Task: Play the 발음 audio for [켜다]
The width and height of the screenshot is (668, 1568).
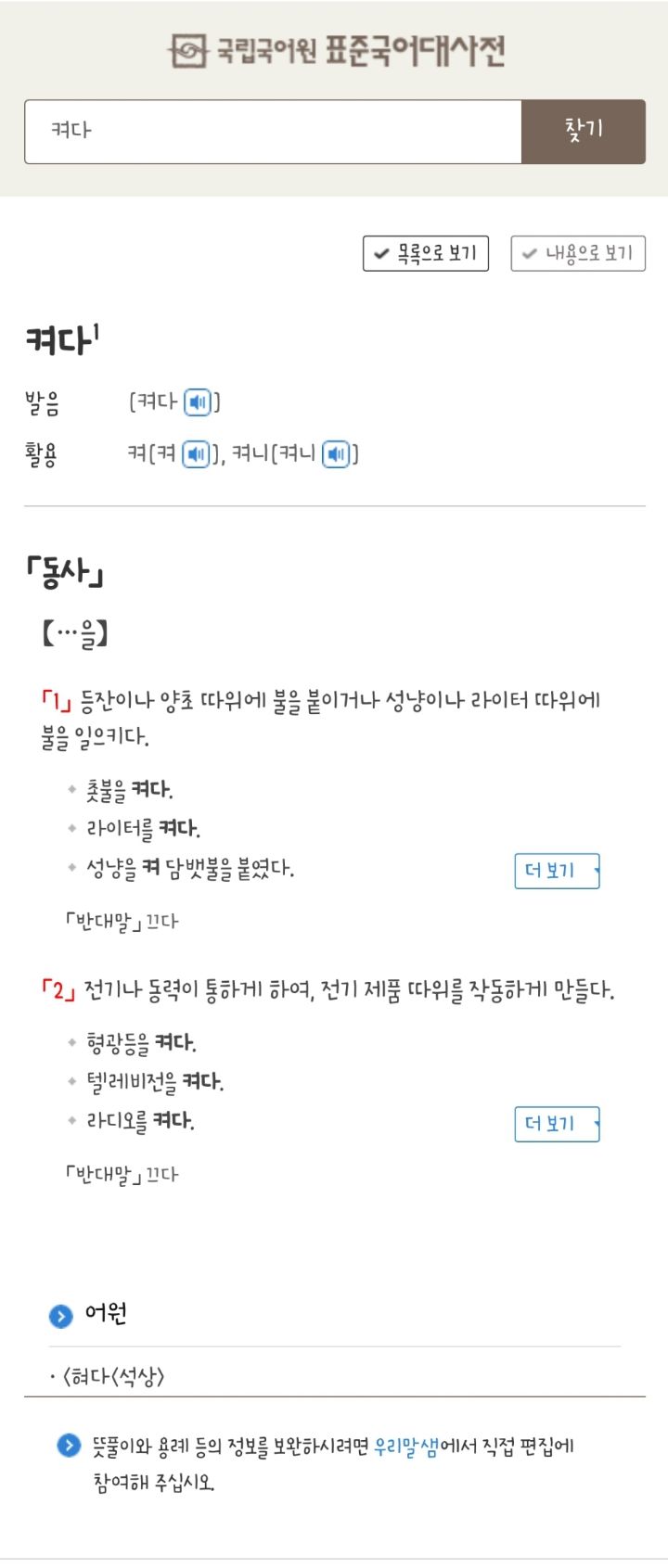Action: point(198,403)
